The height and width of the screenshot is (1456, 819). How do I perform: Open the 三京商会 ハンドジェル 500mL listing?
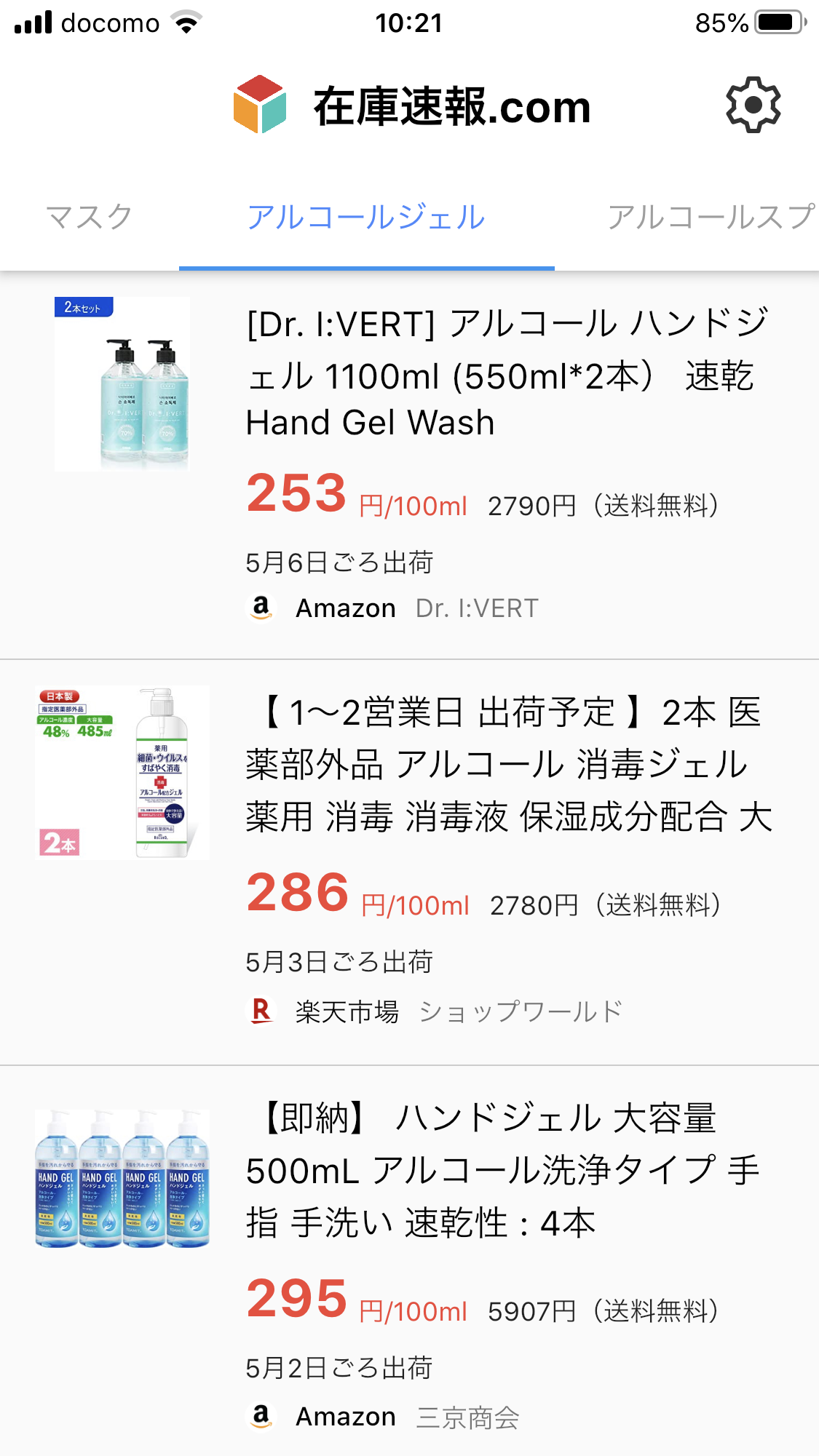(502, 1170)
